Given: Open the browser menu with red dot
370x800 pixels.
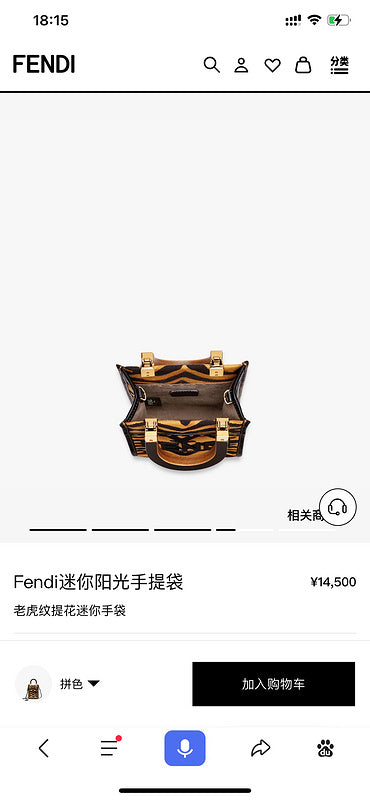Looking at the screenshot, I should click(x=110, y=746).
